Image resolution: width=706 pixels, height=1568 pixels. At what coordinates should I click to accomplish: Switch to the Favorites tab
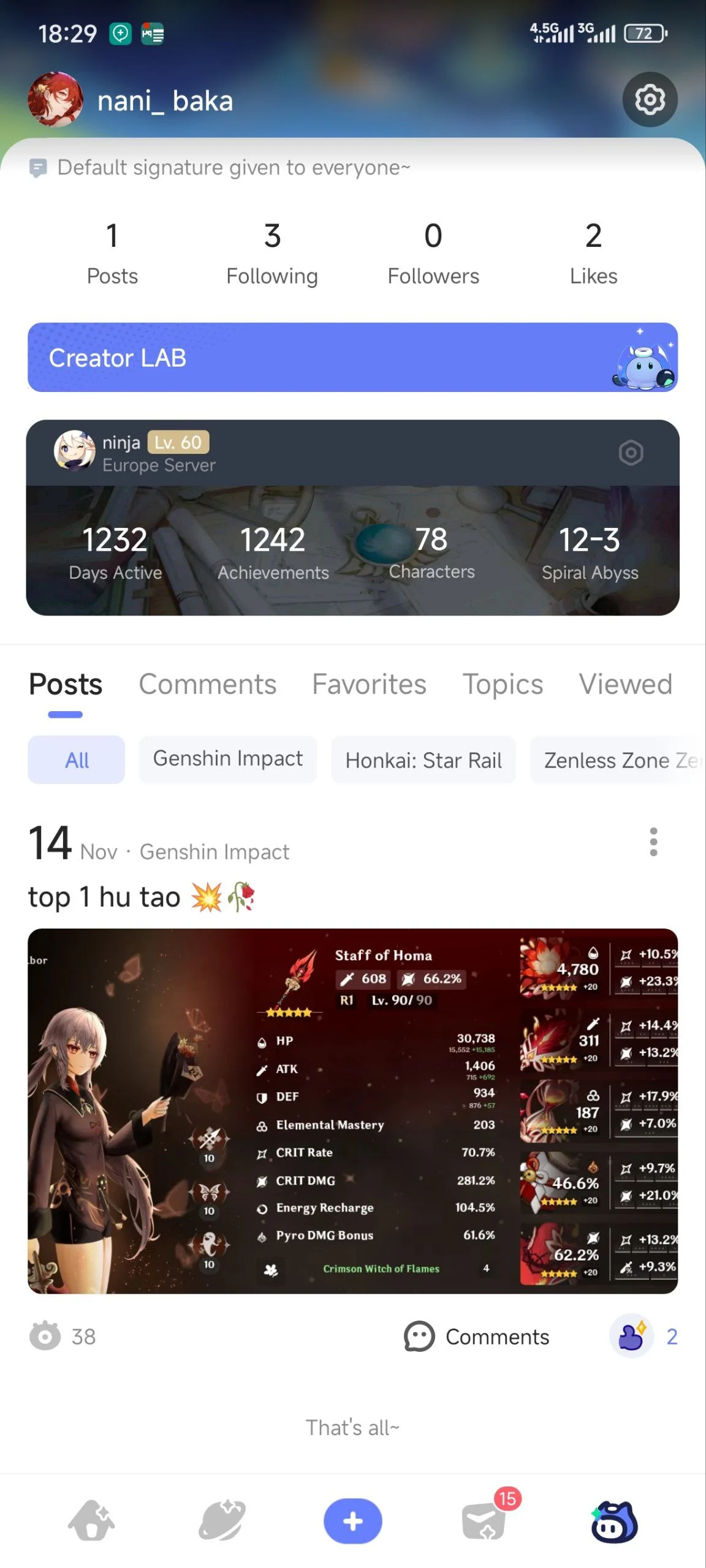(369, 684)
